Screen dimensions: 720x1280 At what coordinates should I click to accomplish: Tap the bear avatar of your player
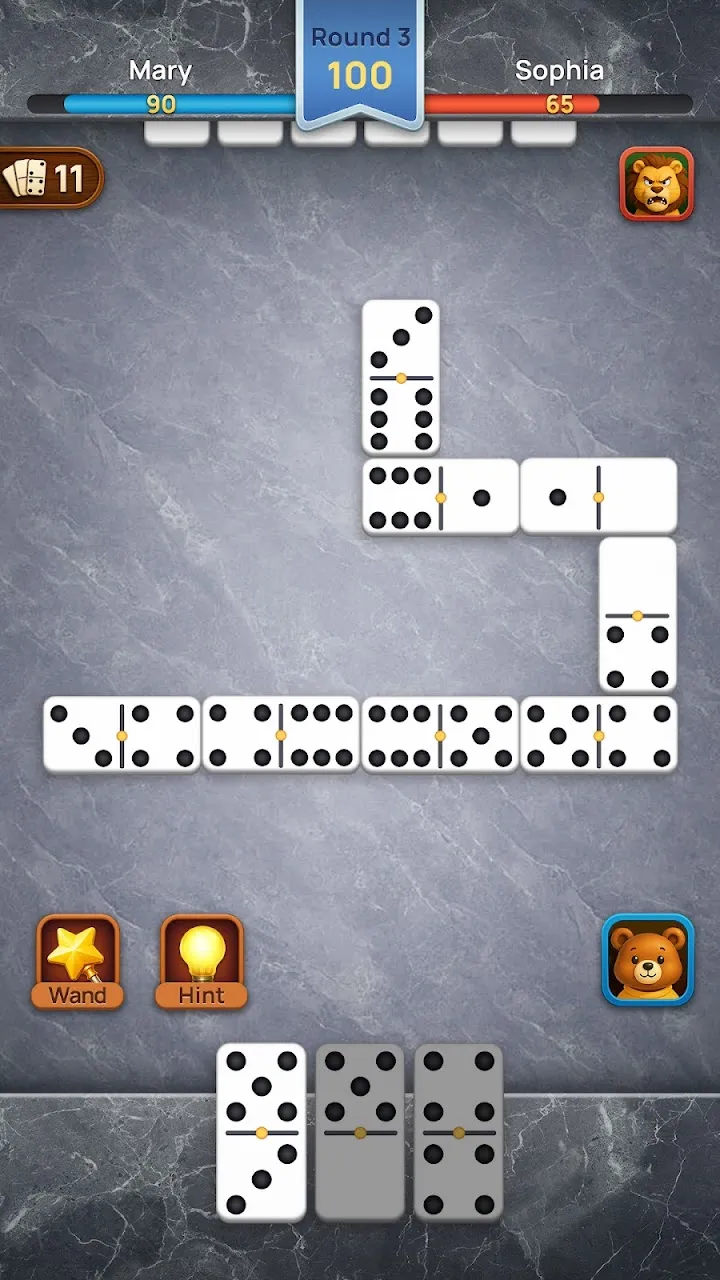pos(648,960)
